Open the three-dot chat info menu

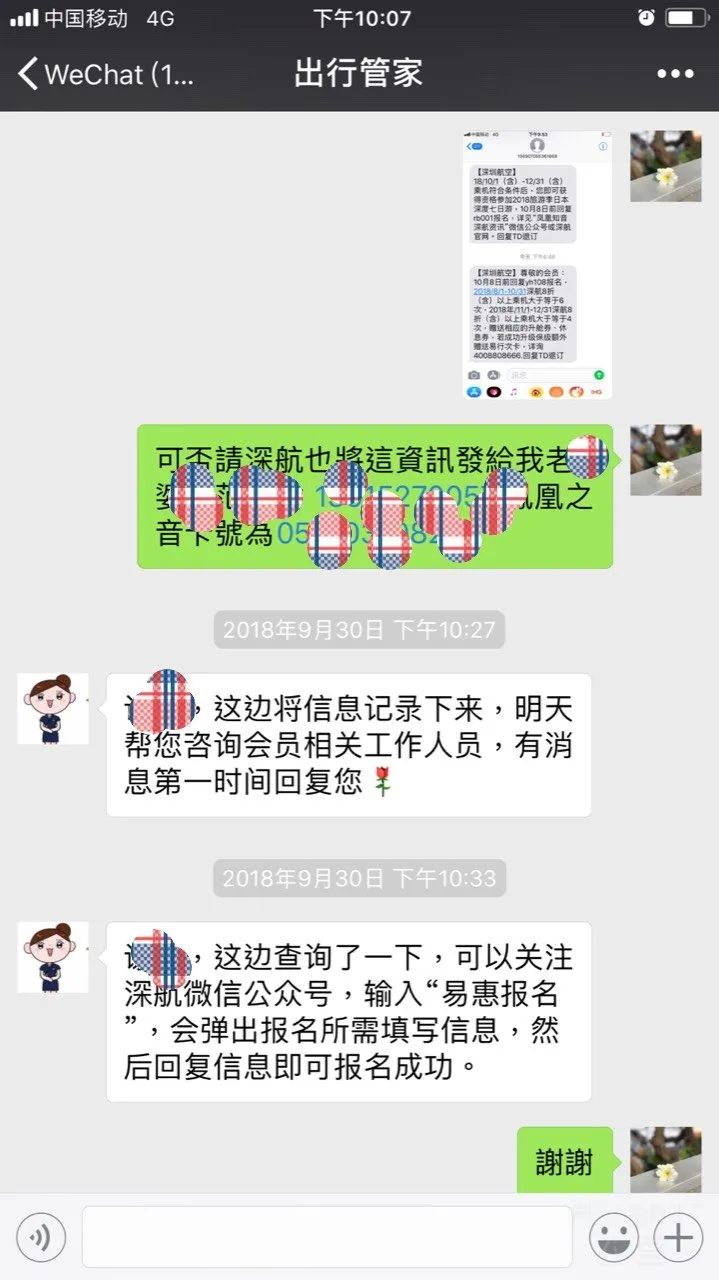coord(675,73)
